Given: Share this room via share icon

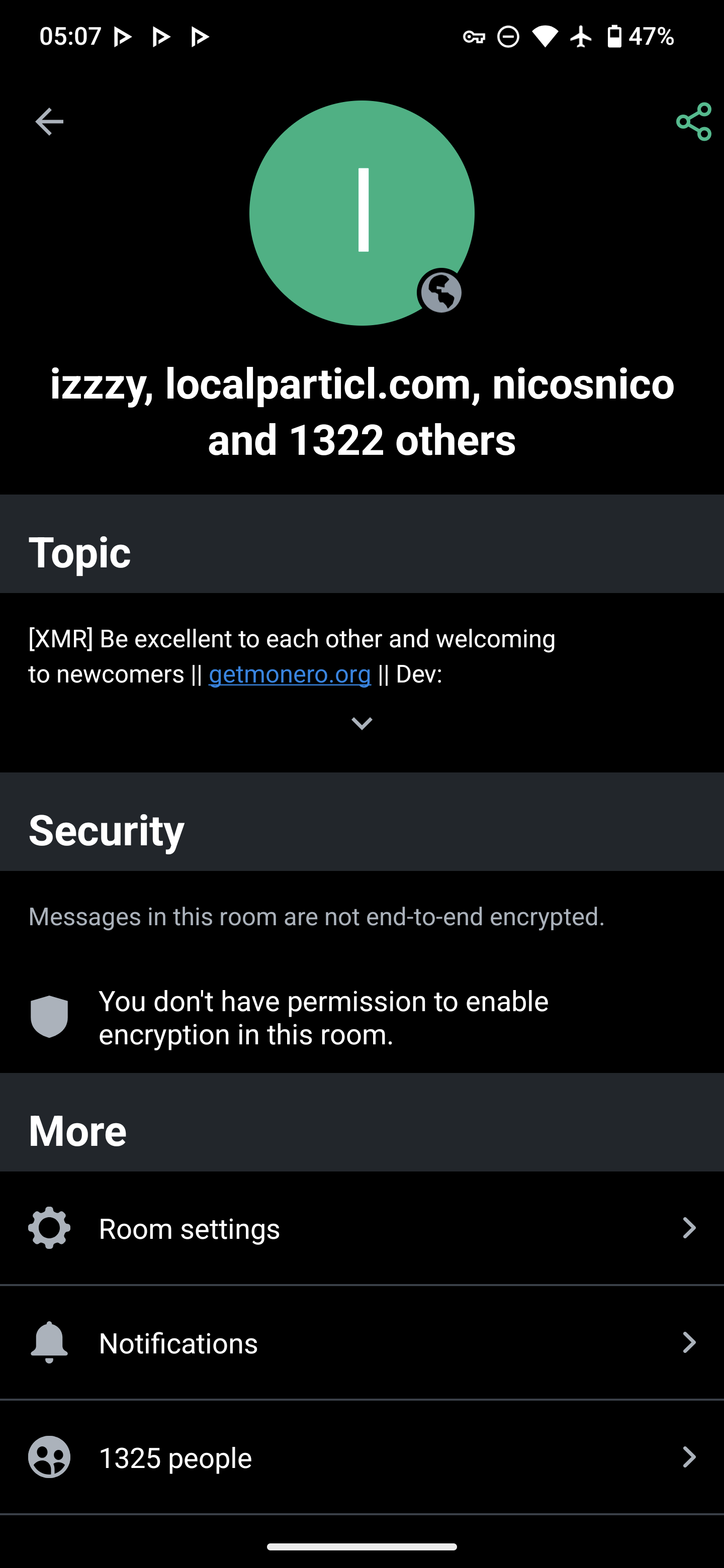Looking at the screenshot, I should click(x=693, y=122).
